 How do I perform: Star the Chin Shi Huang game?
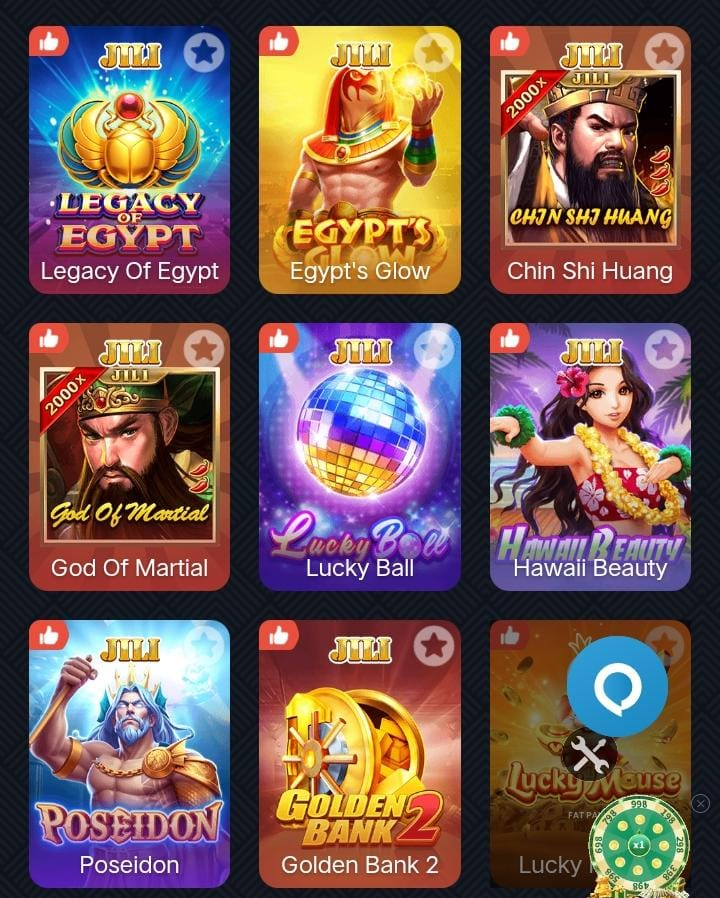click(x=664, y=51)
